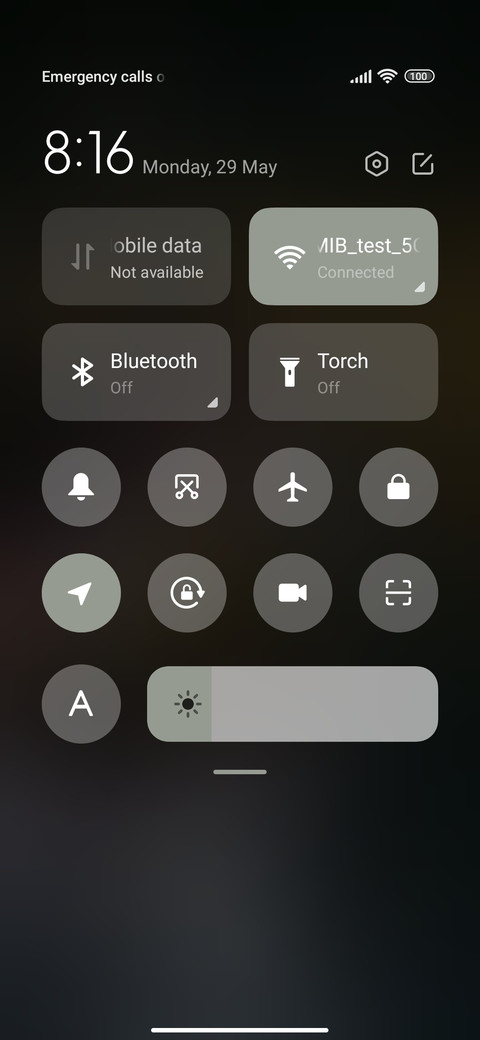Start the screen recorder camera button
This screenshot has height=1040, width=480.
pyautogui.click(x=293, y=593)
